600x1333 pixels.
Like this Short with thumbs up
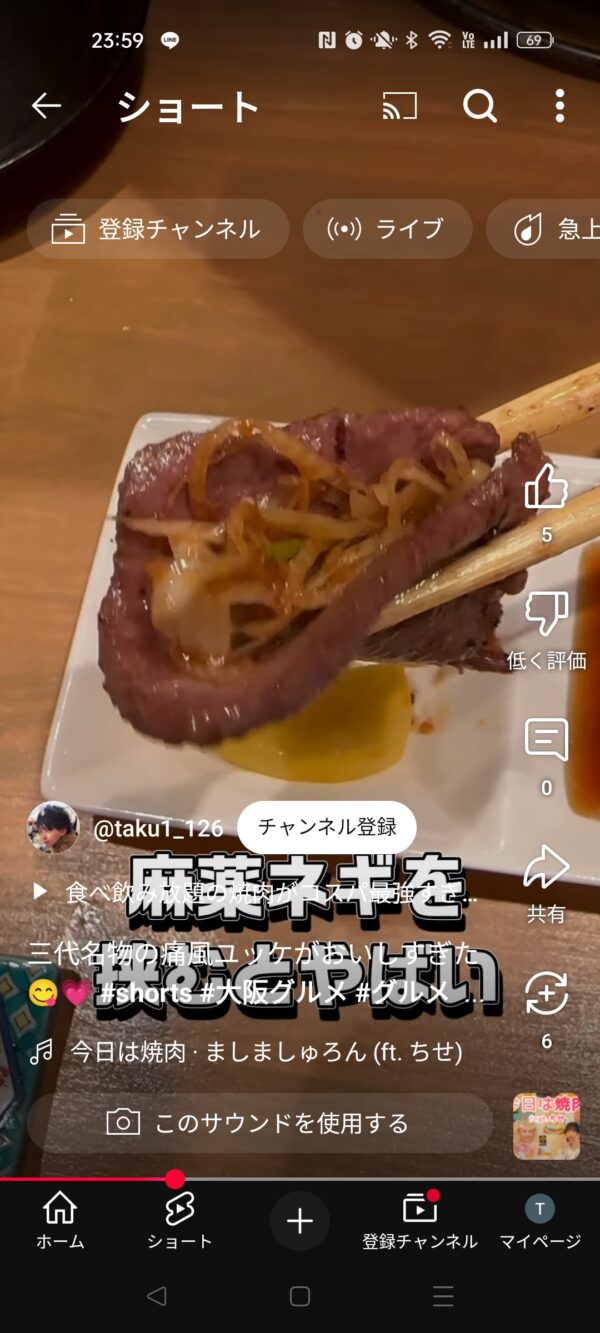tap(546, 487)
